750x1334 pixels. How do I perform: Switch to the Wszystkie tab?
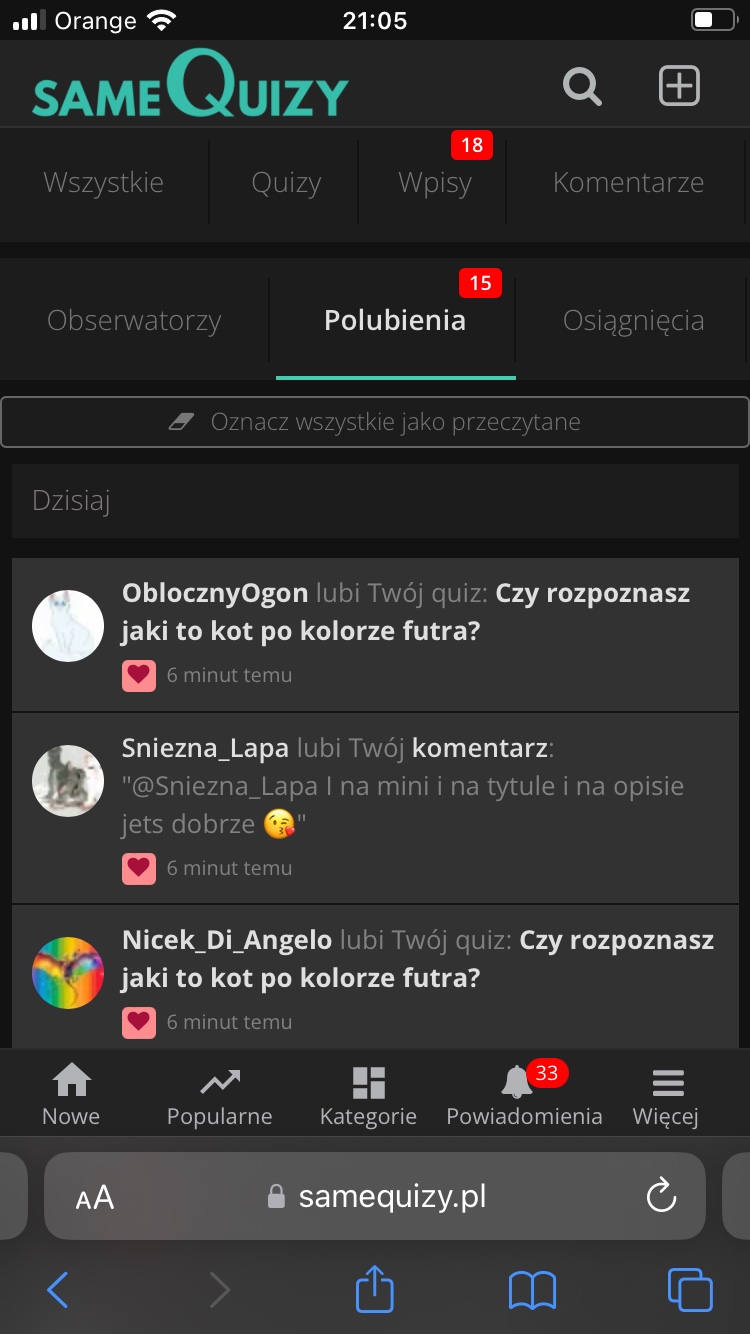[104, 183]
